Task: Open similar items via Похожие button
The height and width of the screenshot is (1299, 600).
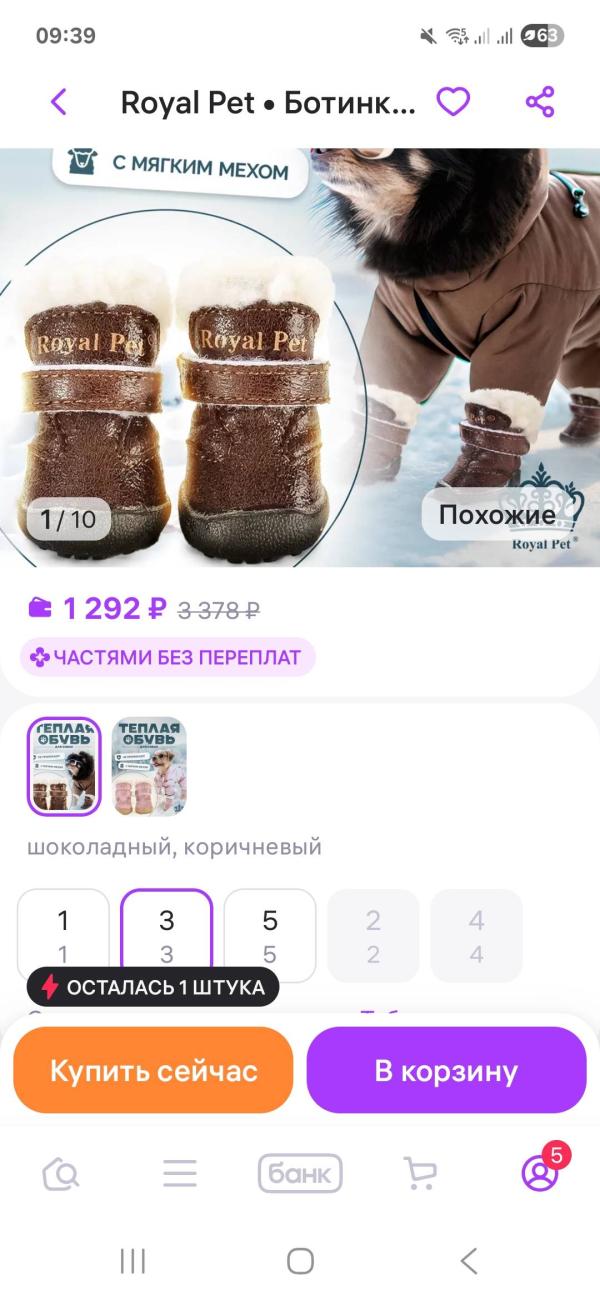Action: 497,516
